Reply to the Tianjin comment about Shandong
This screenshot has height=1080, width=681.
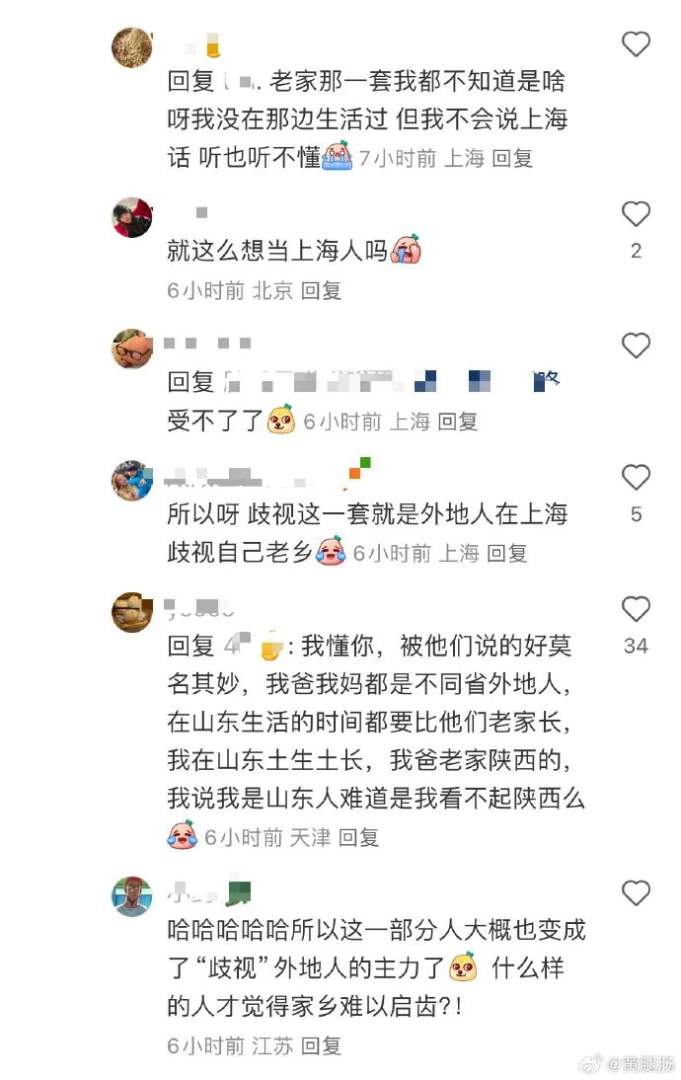pyautogui.click(x=359, y=837)
